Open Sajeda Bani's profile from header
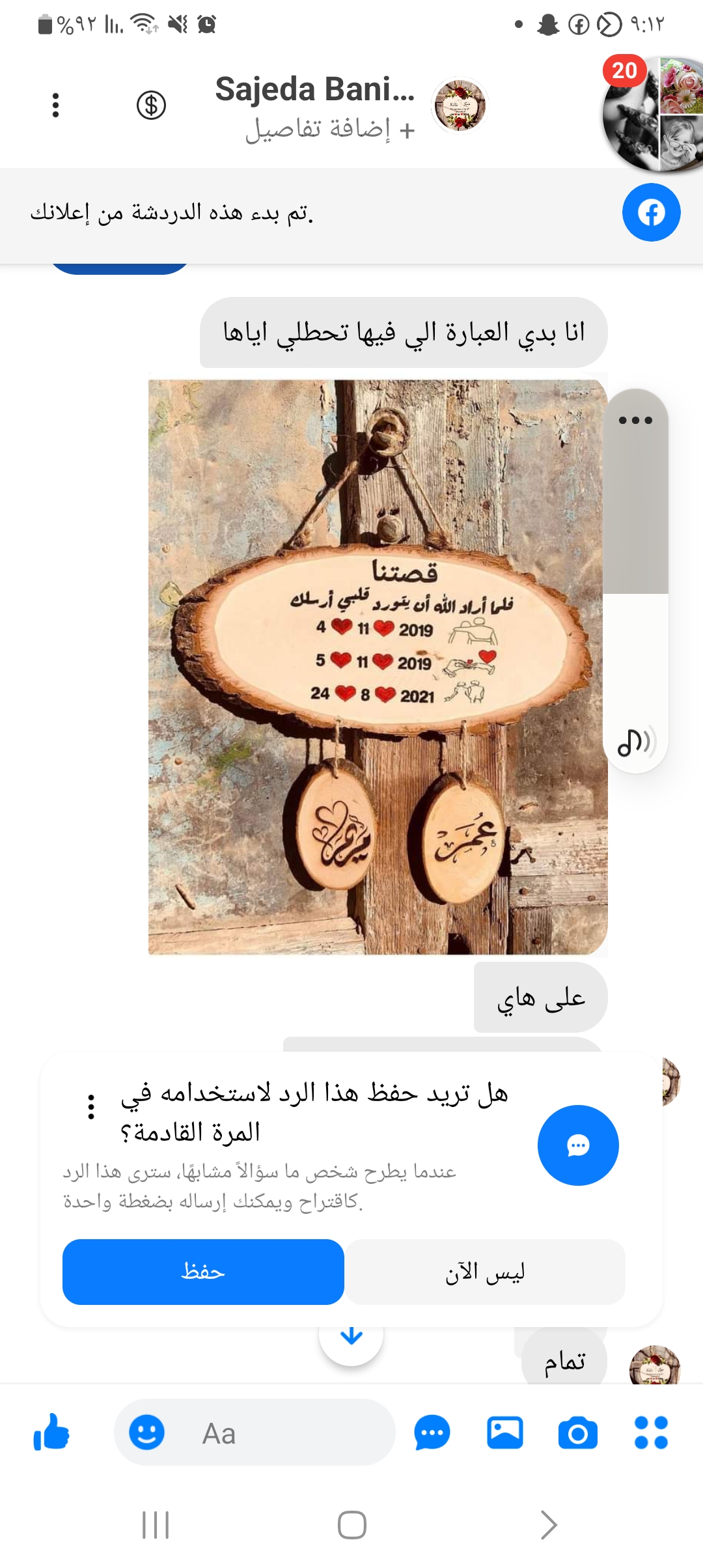The height and width of the screenshot is (1568, 703). point(315,89)
